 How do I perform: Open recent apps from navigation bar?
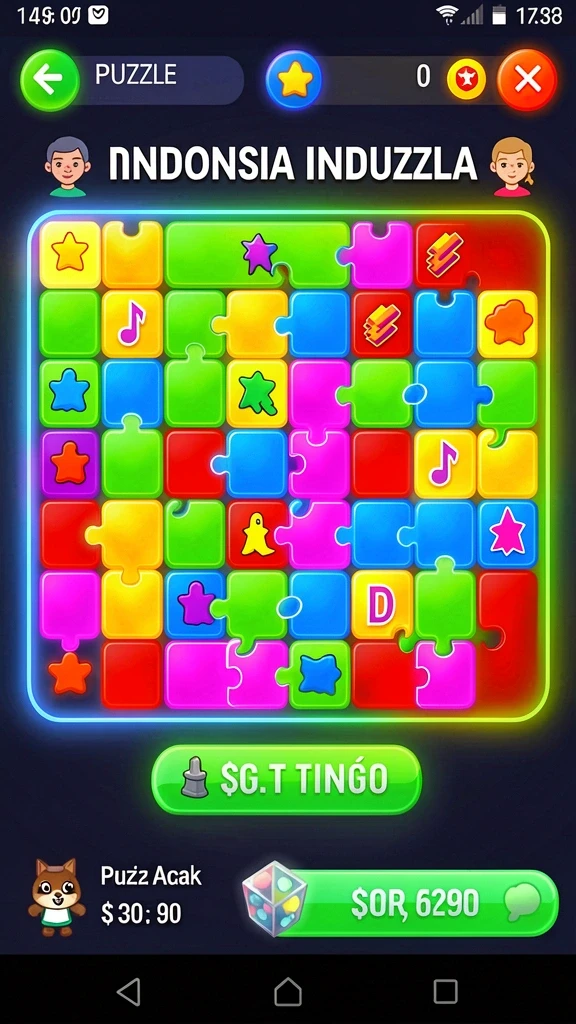[x=445, y=991]
